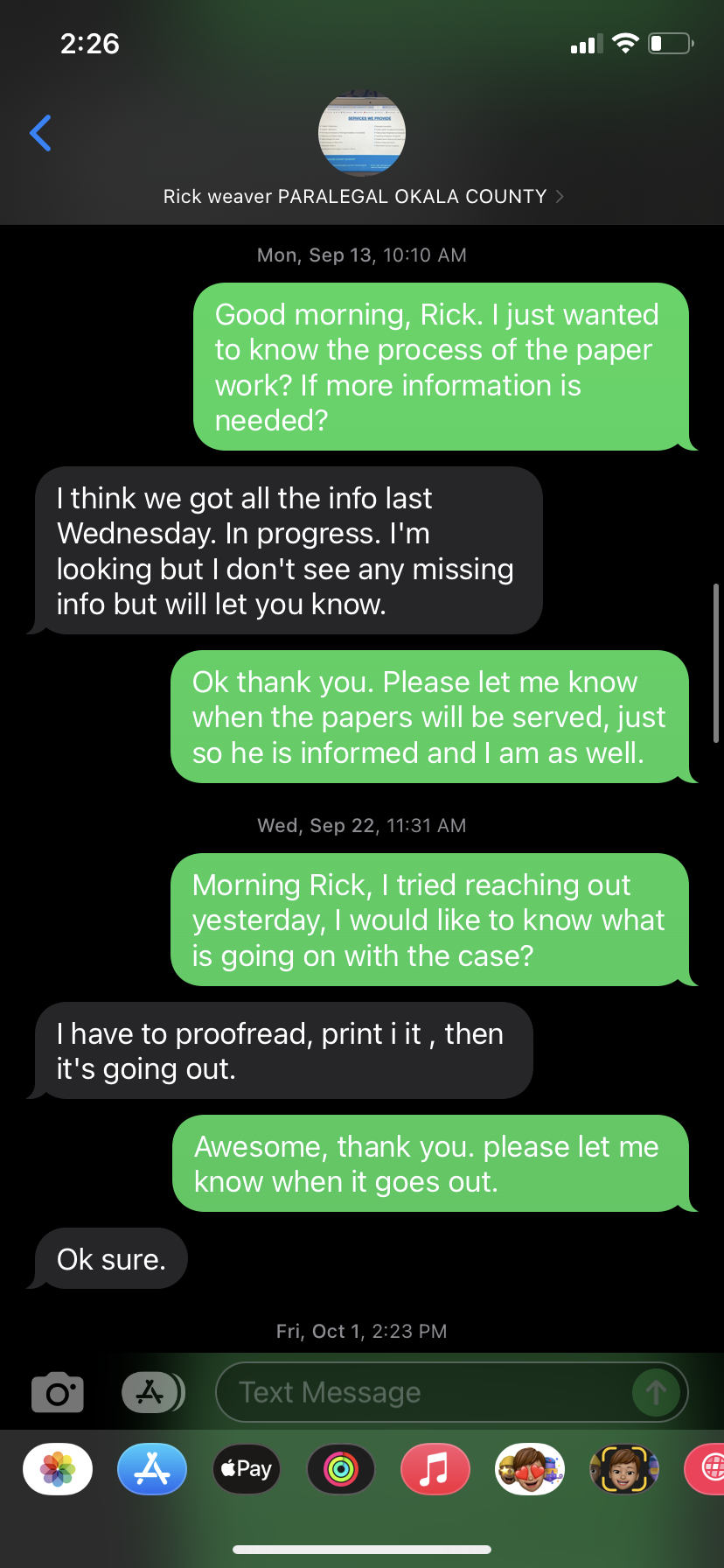Send the message with the arrow button

[x=656, y=1392]
